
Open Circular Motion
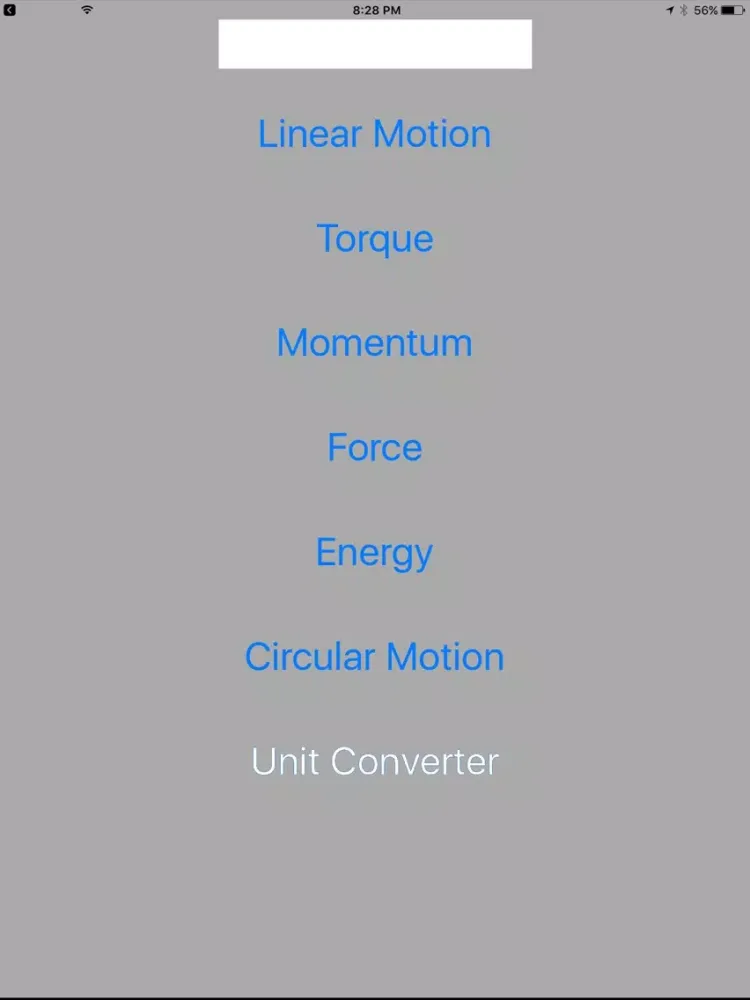374,657
